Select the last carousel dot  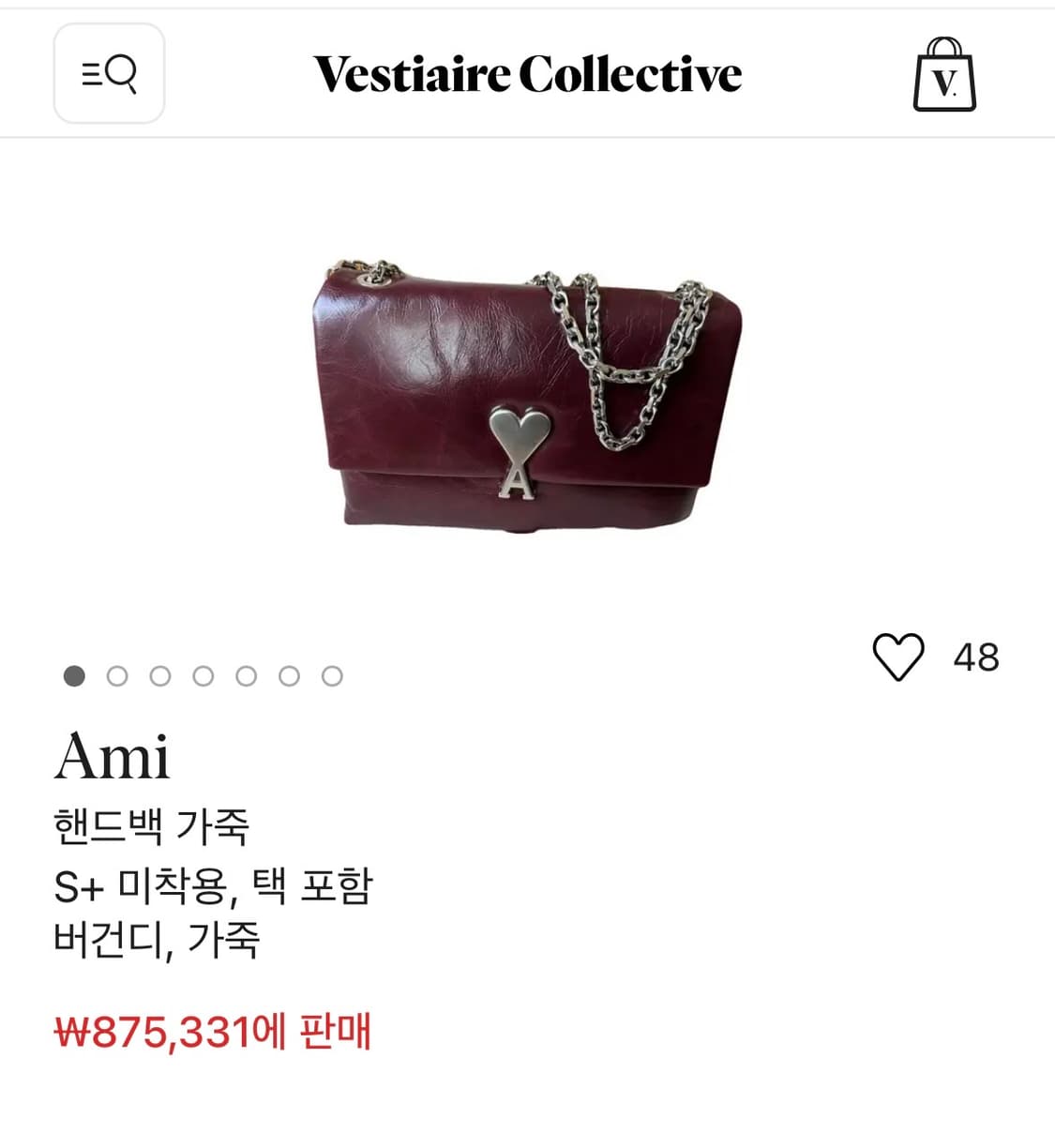pyautogui.click(x=331, y=674)
